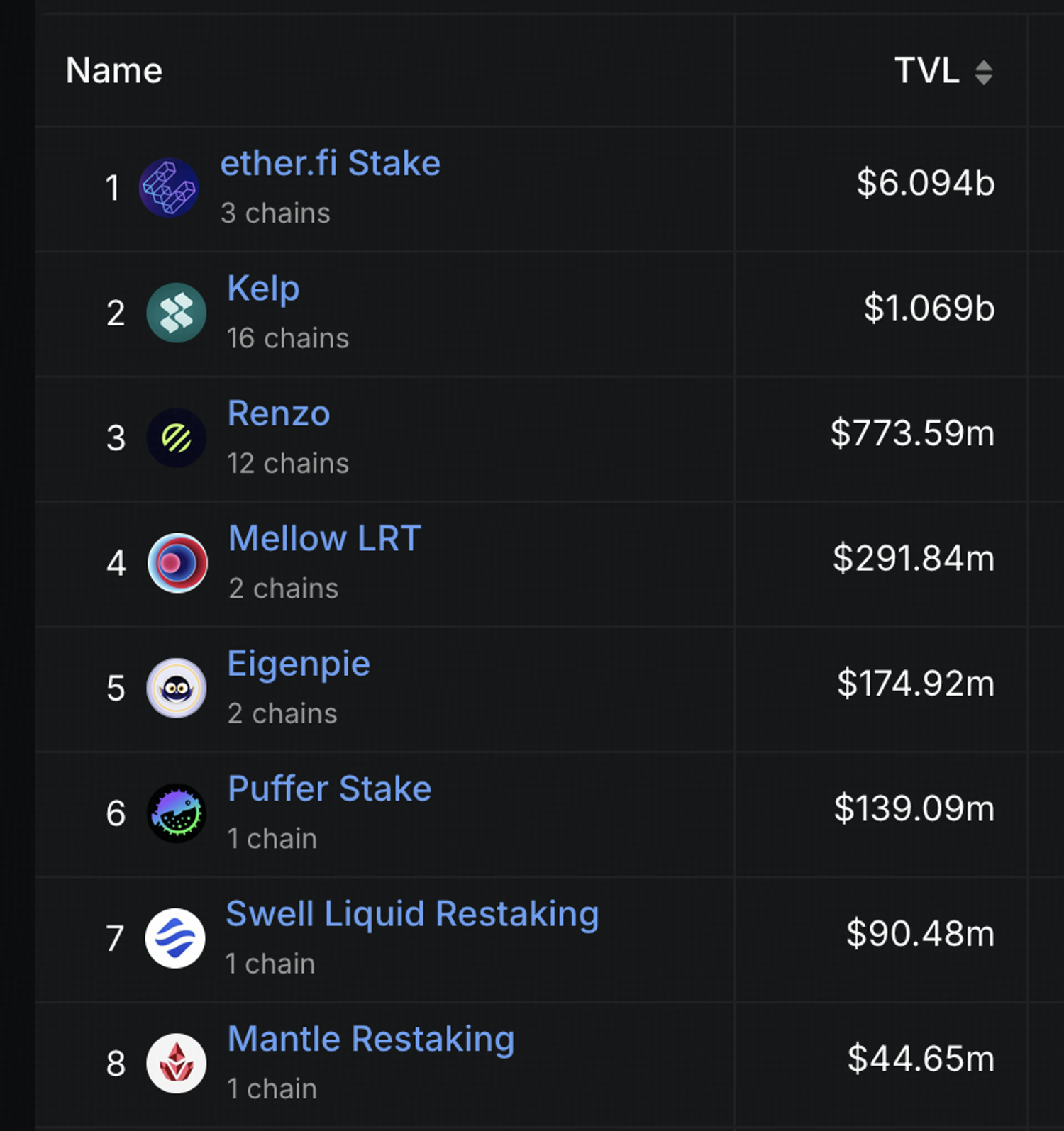Click the Mellow LRT circular logo
This screenshot has width=1064, height=1131.
[x=177, y=563]
